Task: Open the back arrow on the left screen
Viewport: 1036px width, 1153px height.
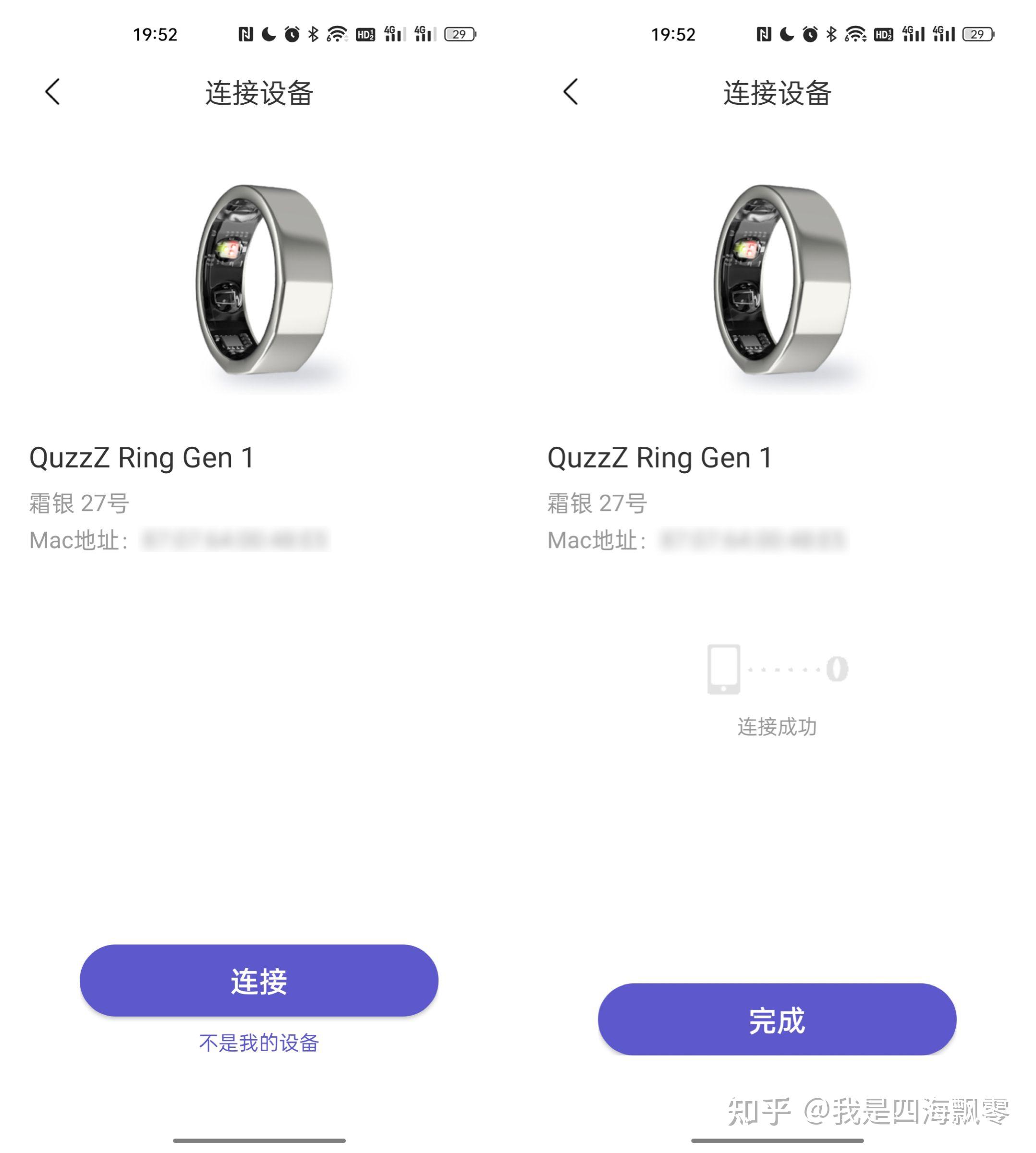Action: click(53, 93)
